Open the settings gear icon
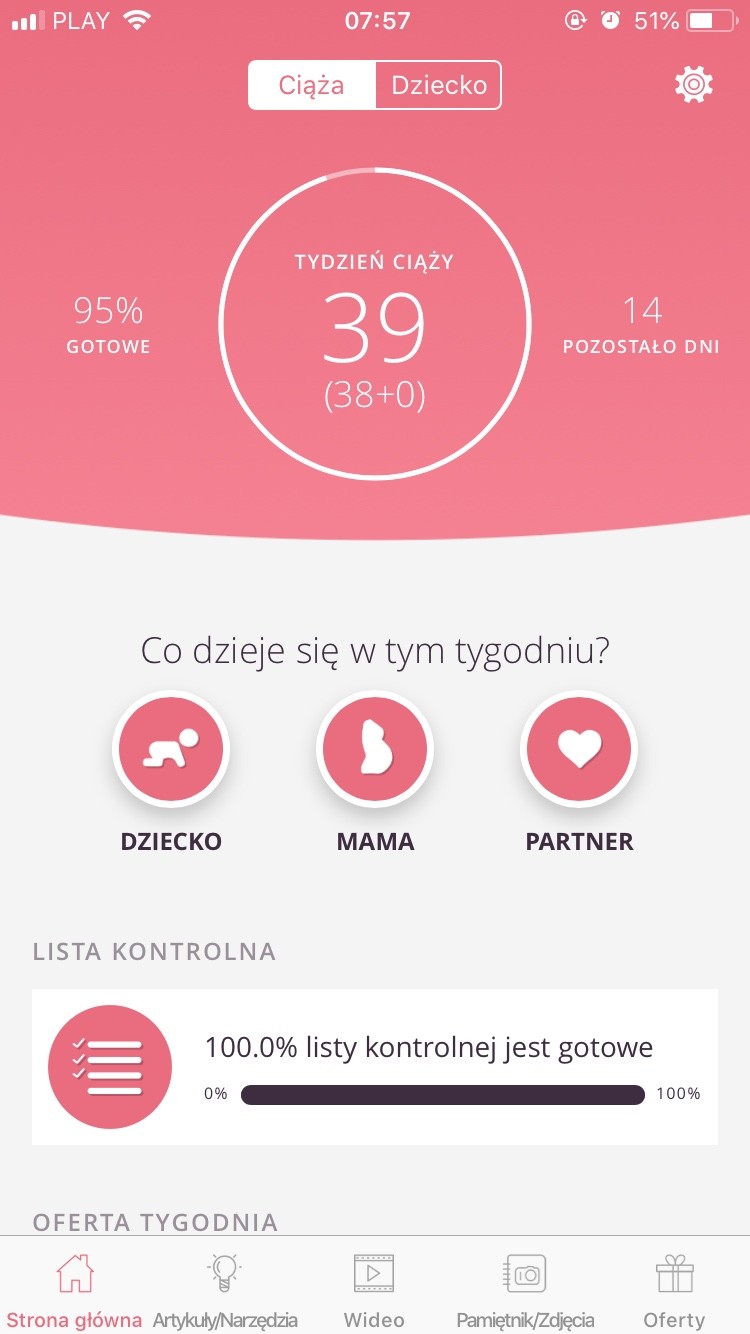The image size is (750, 1334). coord(693,85)
